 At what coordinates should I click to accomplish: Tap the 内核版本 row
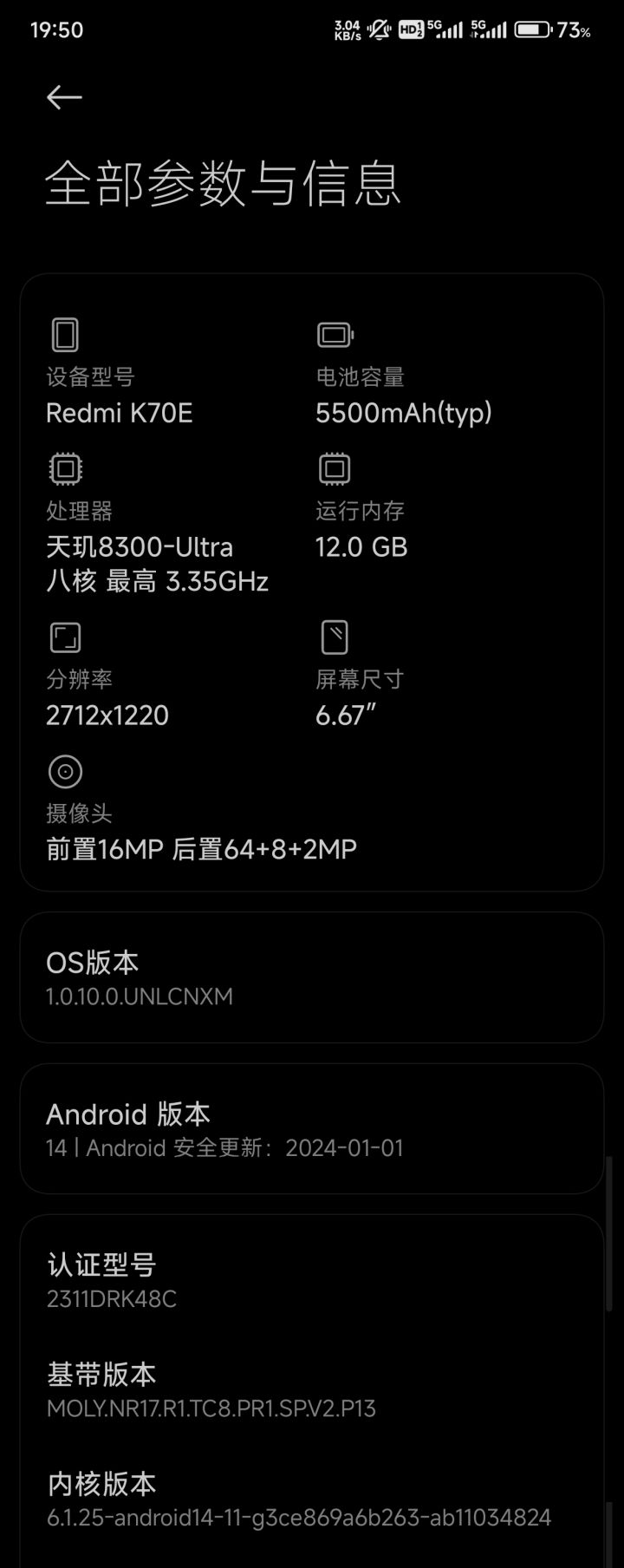coord(311,1499)
